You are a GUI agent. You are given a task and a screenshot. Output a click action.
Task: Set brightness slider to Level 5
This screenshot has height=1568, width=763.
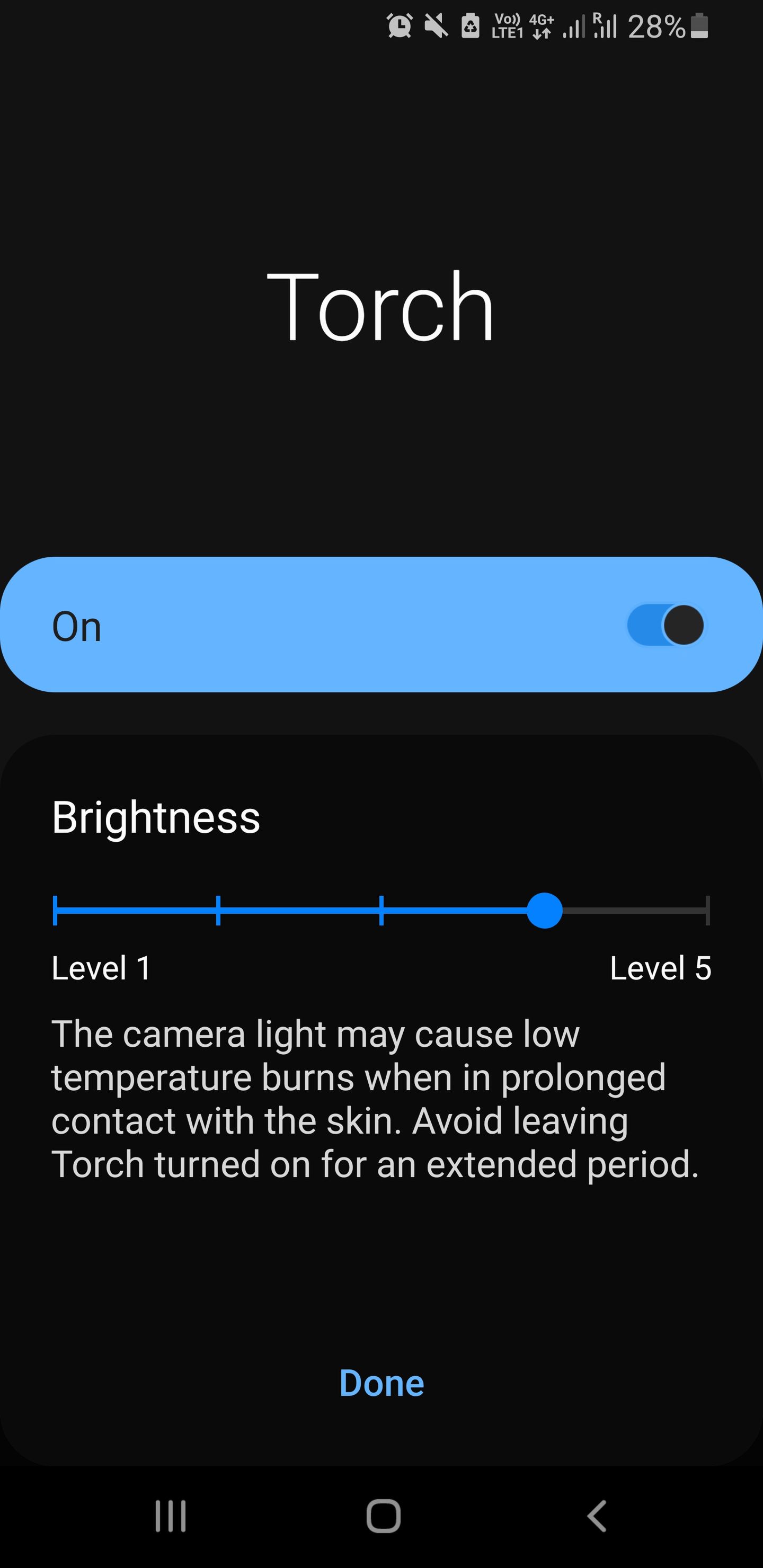pos(707,911)
